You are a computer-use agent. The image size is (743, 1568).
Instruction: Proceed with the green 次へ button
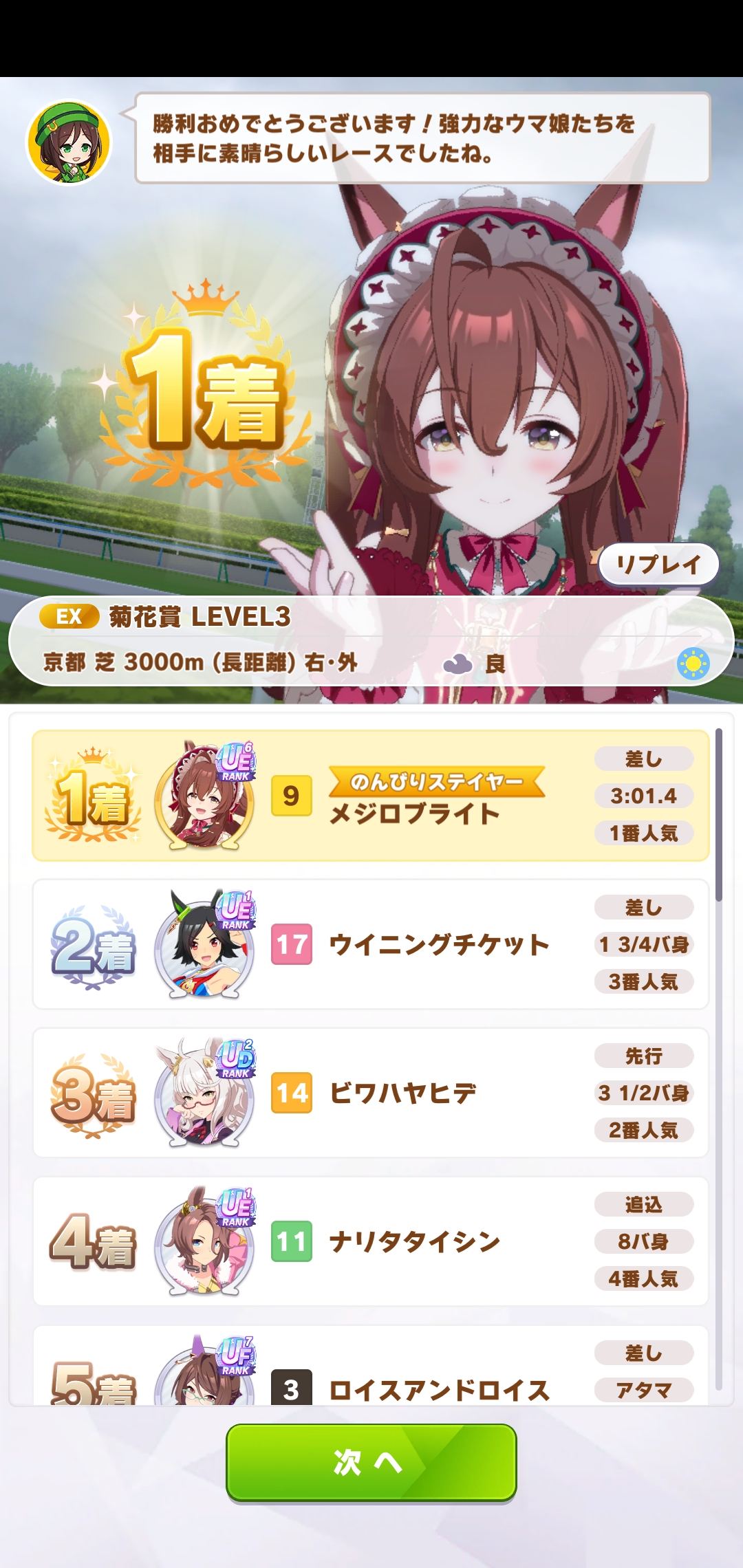(x=371, y=1461)
